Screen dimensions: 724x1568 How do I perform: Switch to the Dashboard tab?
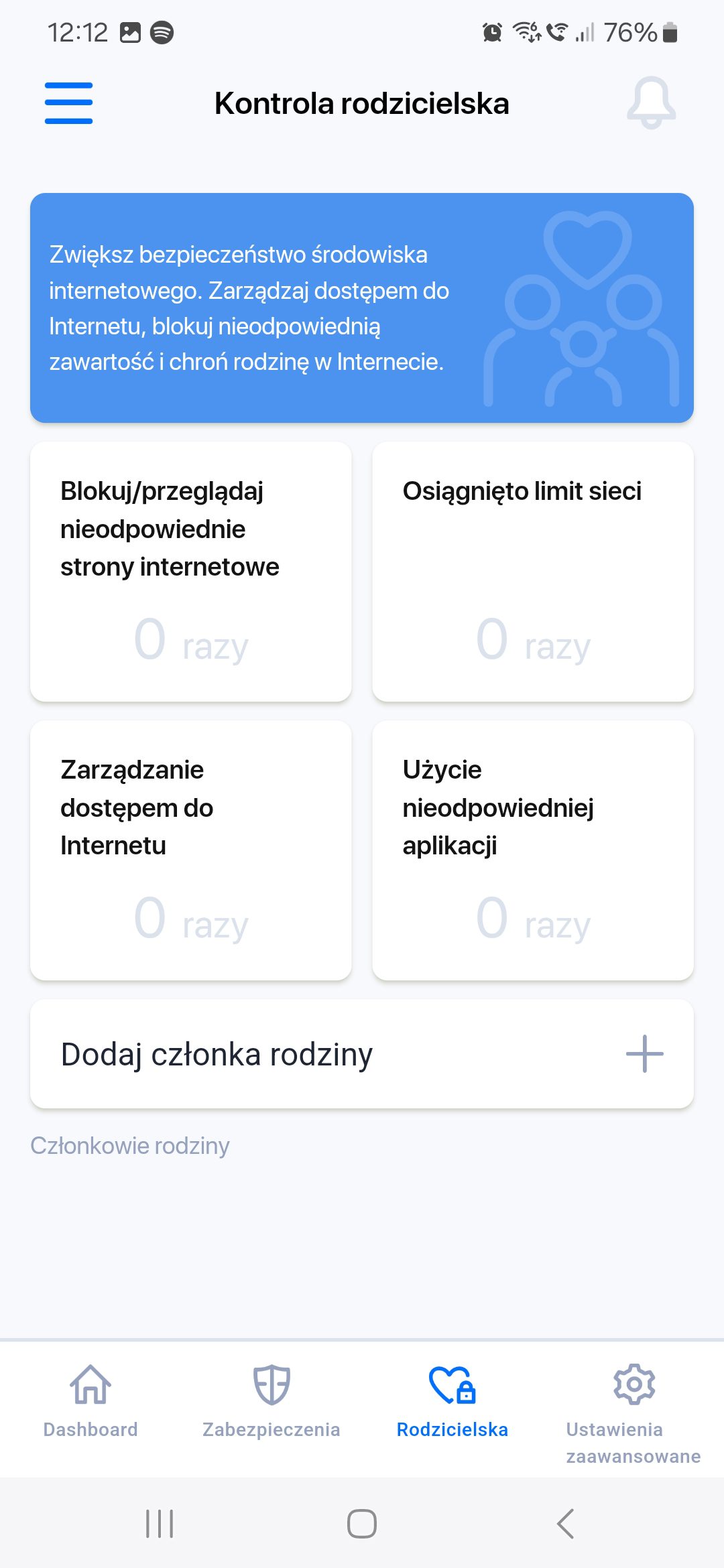pos(90,1402)
